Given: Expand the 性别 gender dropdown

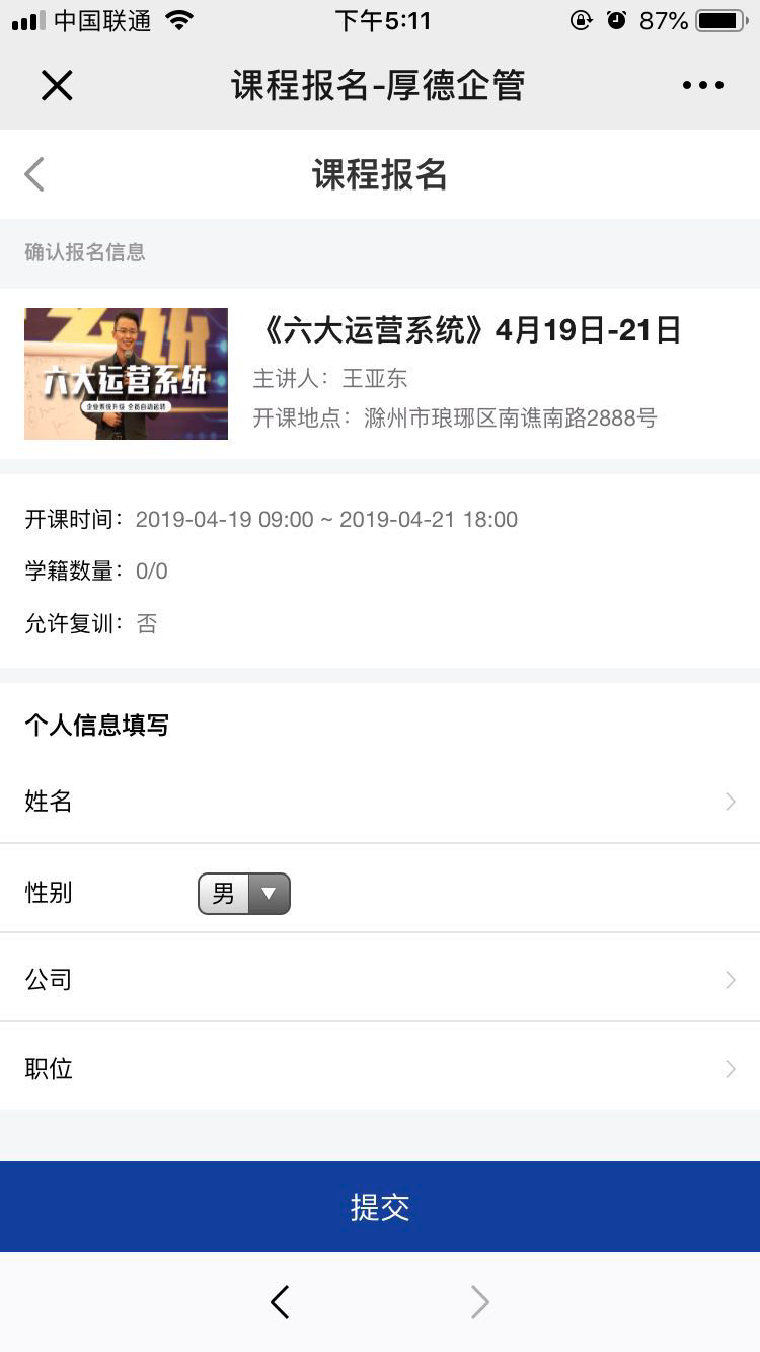Looking at the screenshot, I should click(x=245, y=893).
